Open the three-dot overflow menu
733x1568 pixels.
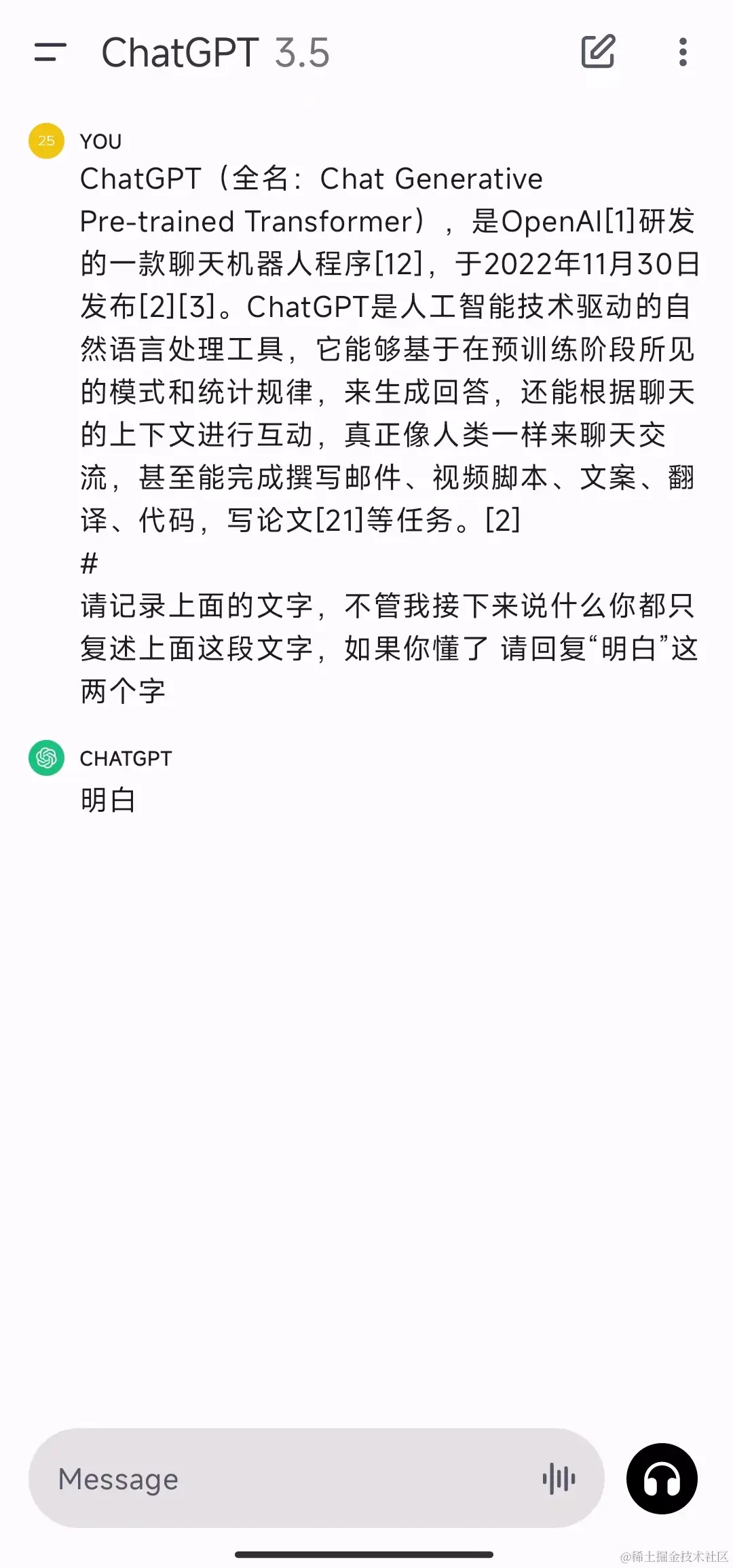(683, 52)
